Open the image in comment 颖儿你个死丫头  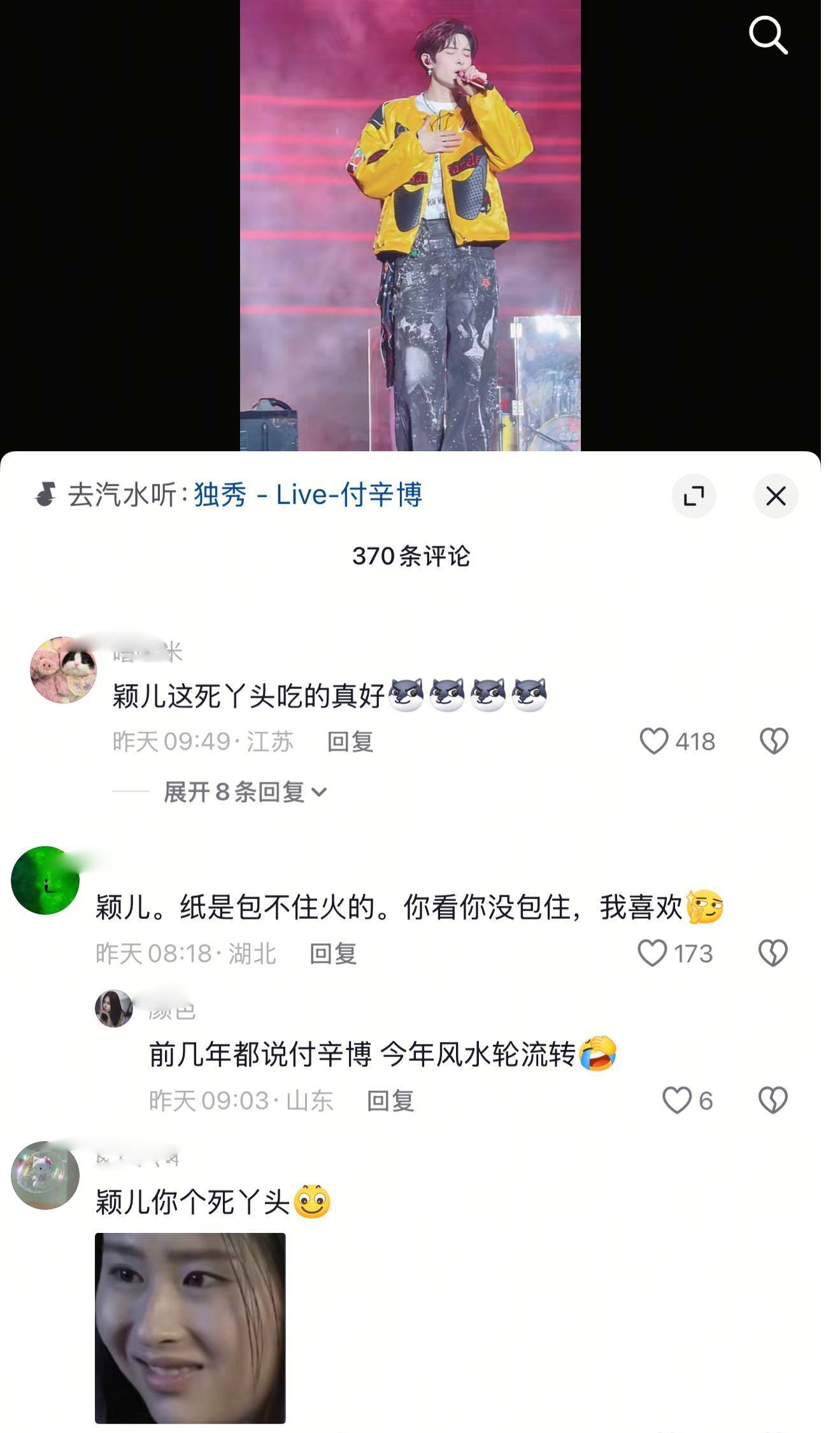[x=190, y=1328]
